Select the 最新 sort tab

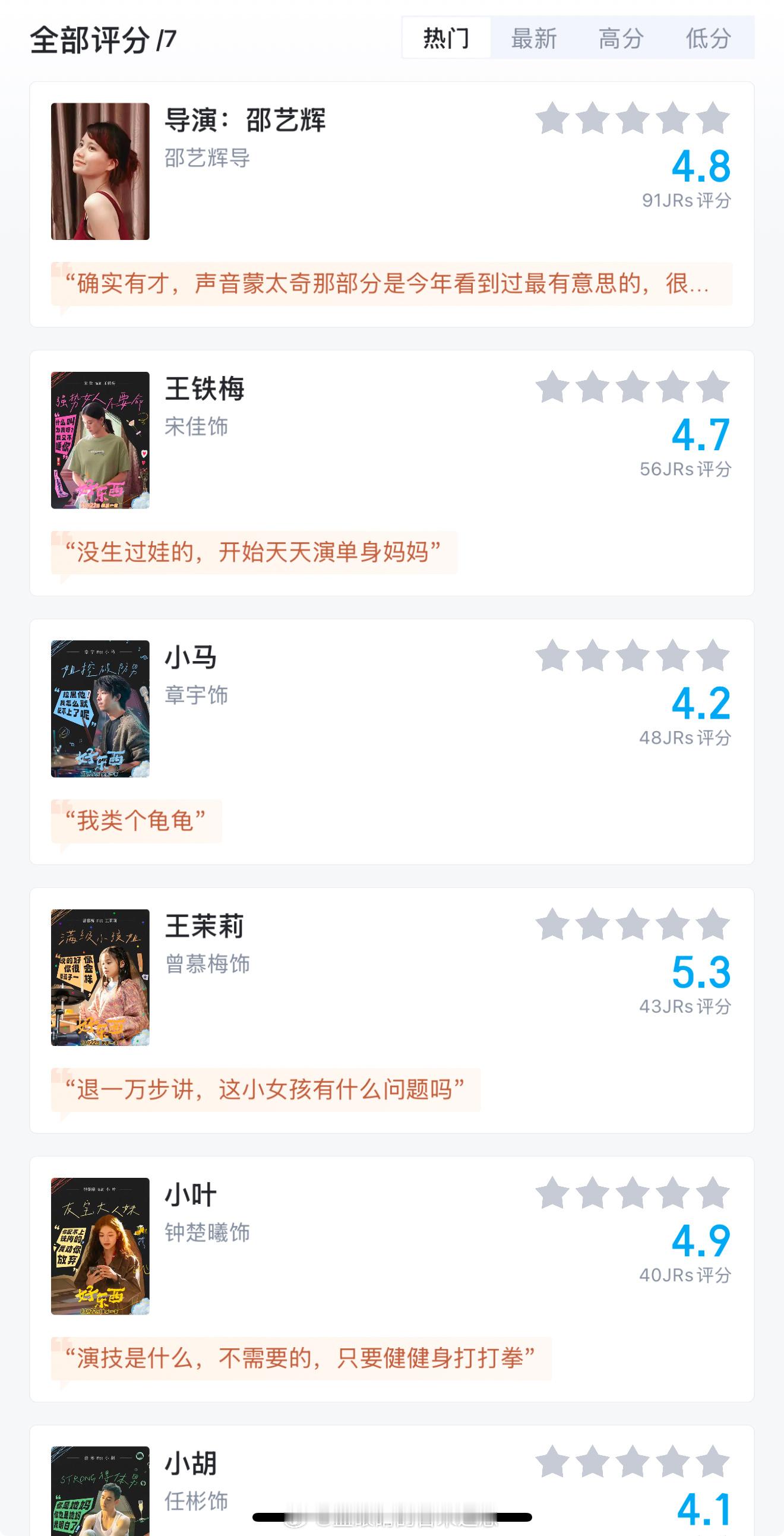pyautogui.click(x=533, y=38)
